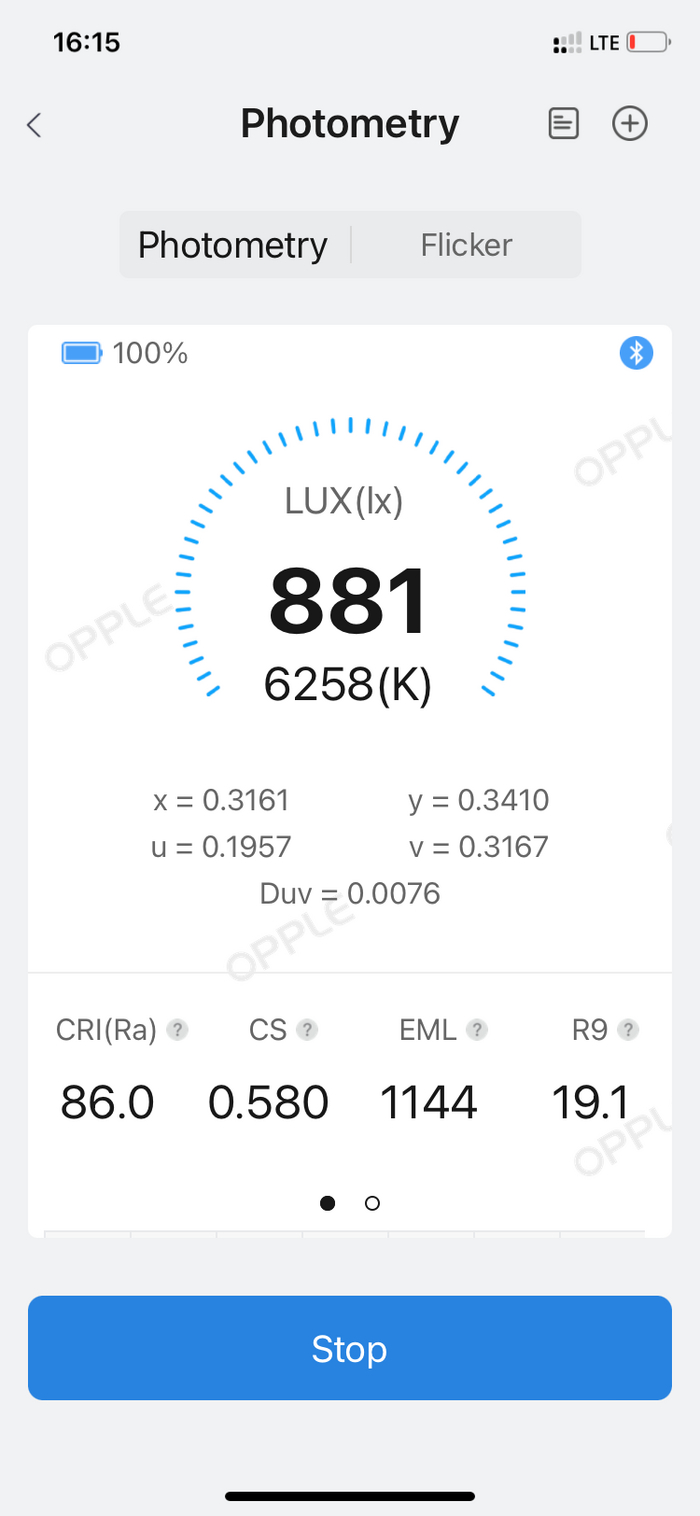The height and width of the screenshot is (1516, 700).
Task: Select the Photometry segment
Action: coord(233,245)
